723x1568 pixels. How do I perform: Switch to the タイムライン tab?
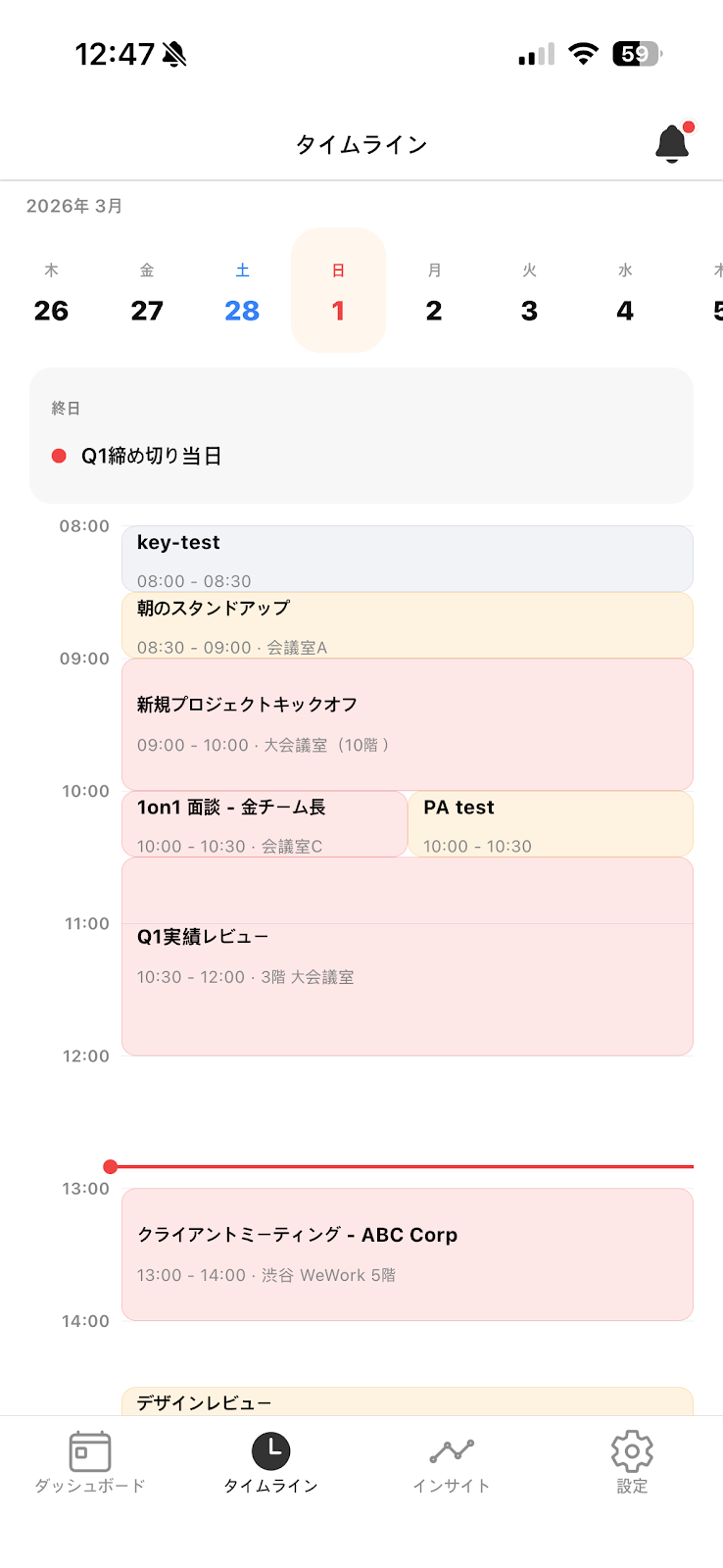[270, 1460]
